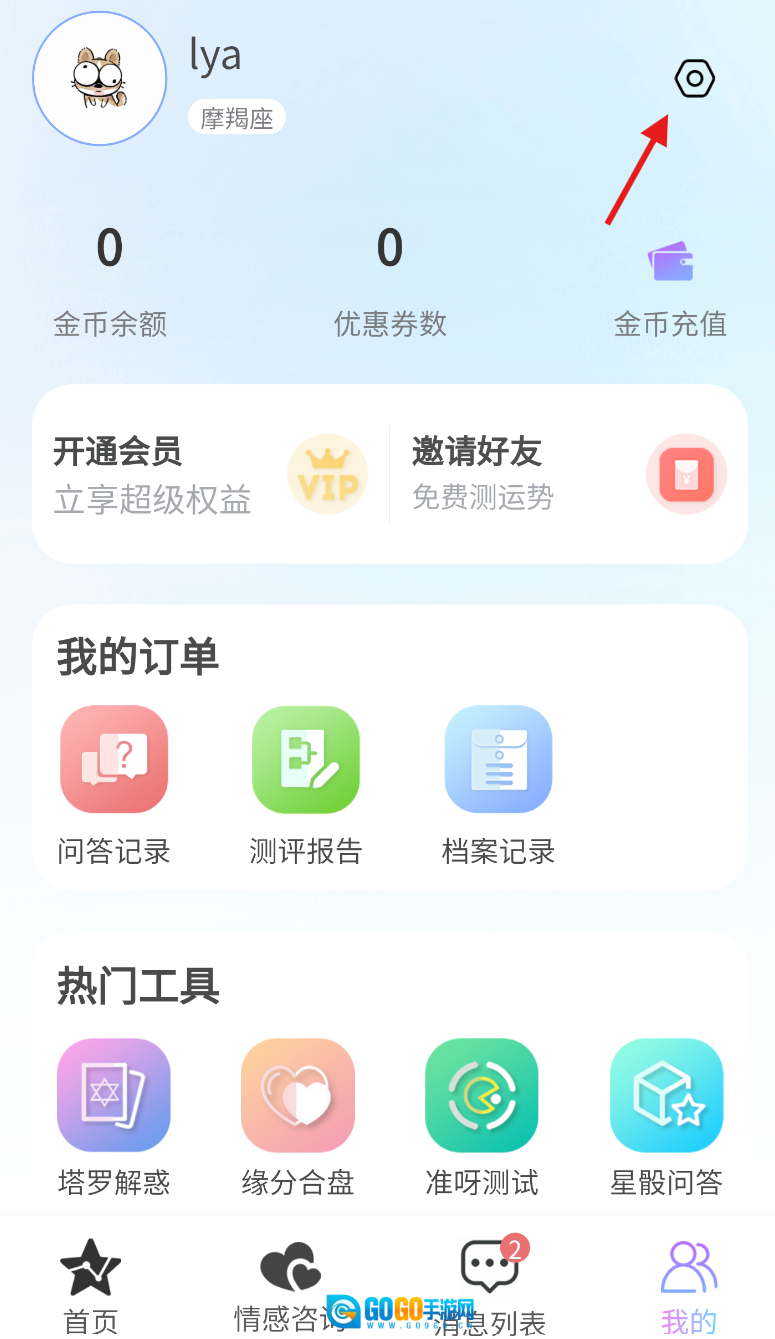Screen dimensions: 775x1339
Task: Open 档案记录 records
Action: point(498,783)
